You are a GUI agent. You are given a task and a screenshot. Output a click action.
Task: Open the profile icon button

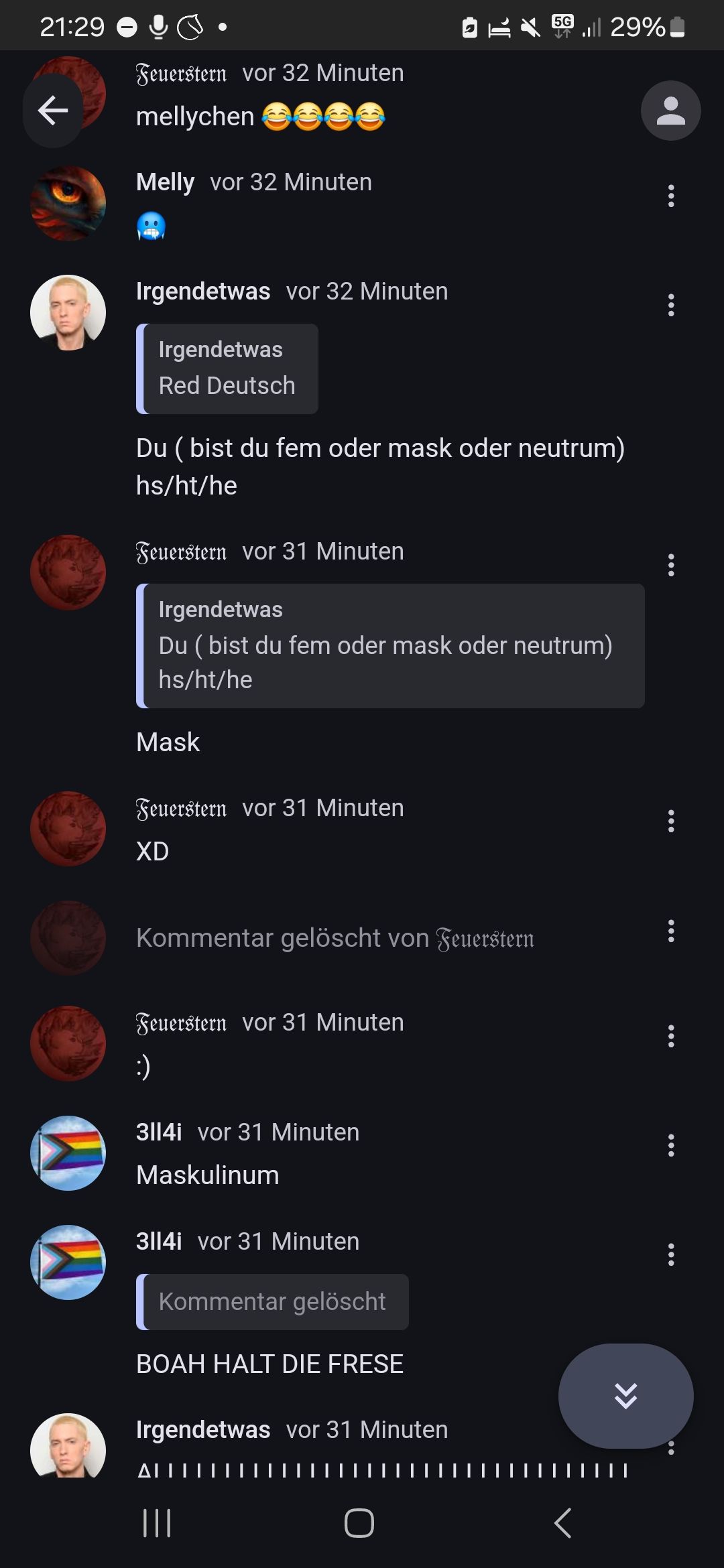point(670,111)
